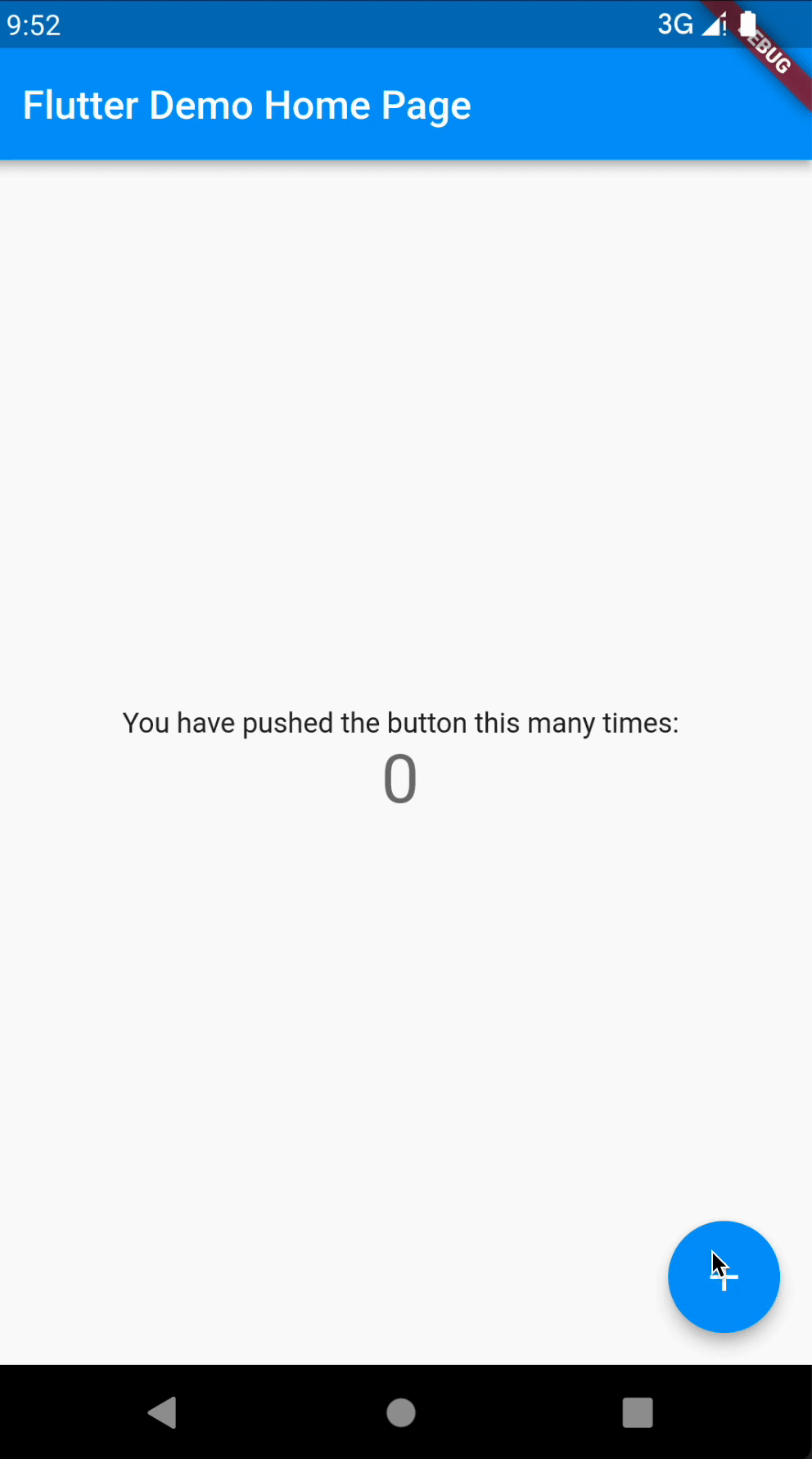Tap the battery icon in the status bar
Viewport: 812px width, 1459px height.
click(x=749, y=25)
